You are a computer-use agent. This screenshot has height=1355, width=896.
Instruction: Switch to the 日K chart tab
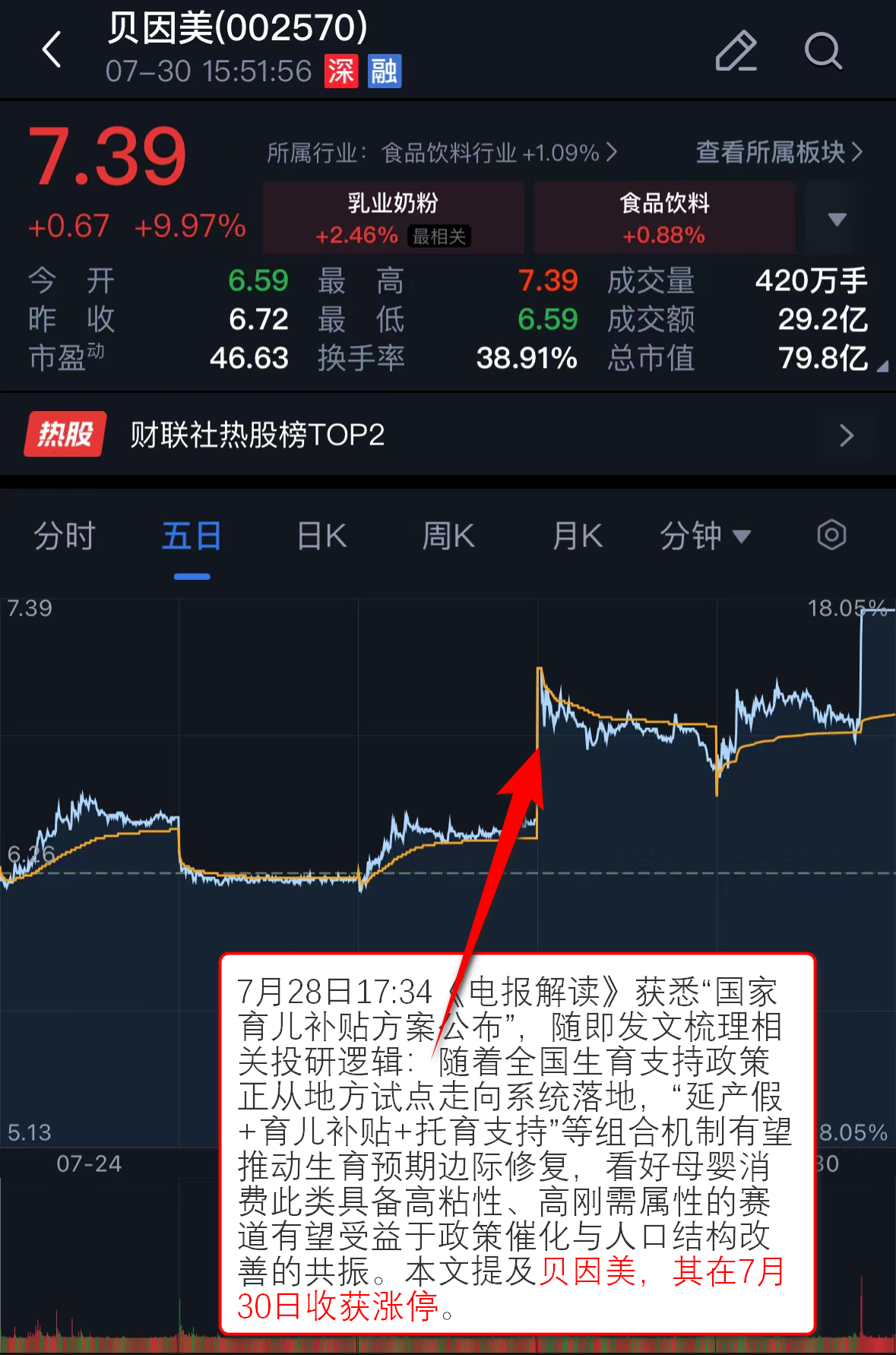pyautogui.click(x=321, y=537)
